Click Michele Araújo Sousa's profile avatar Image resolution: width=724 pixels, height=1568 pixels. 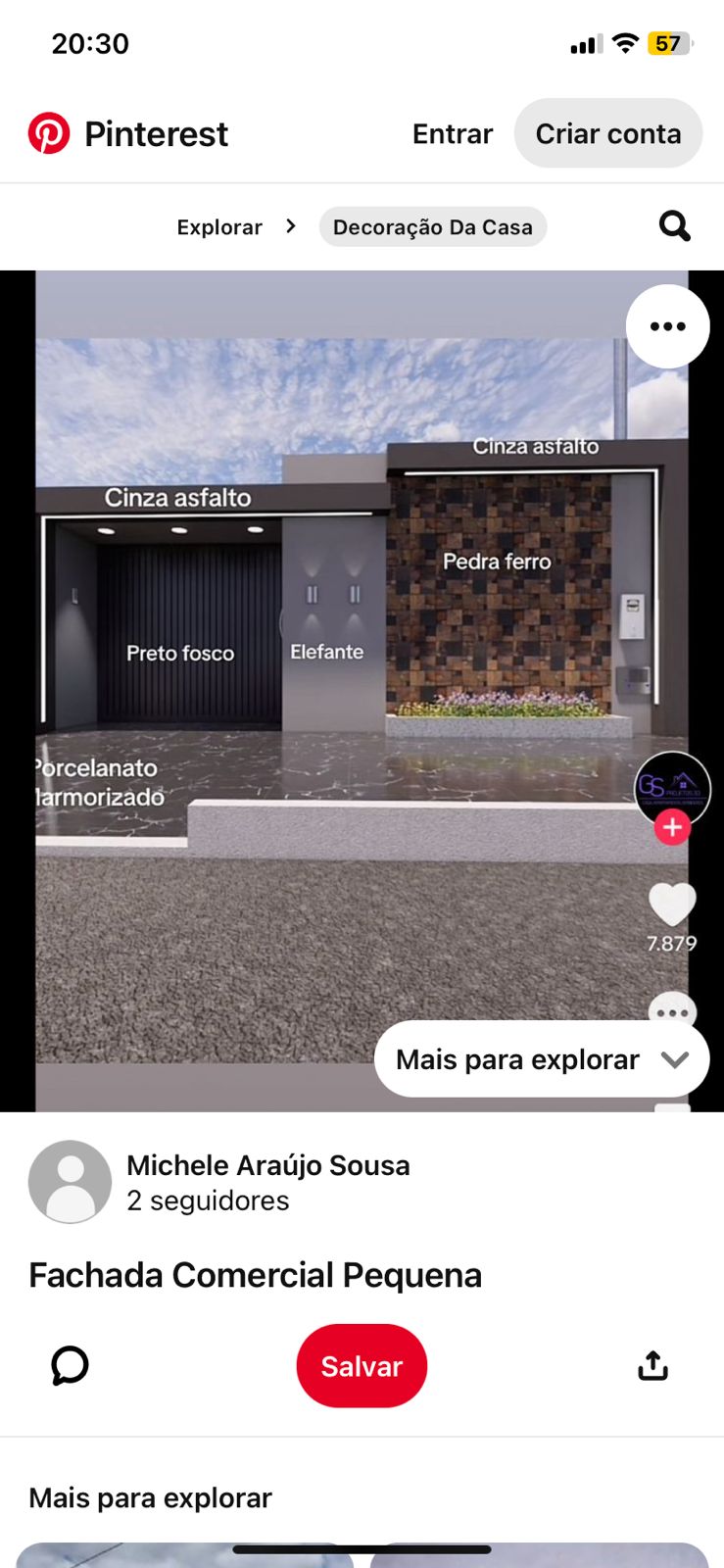70,1182
